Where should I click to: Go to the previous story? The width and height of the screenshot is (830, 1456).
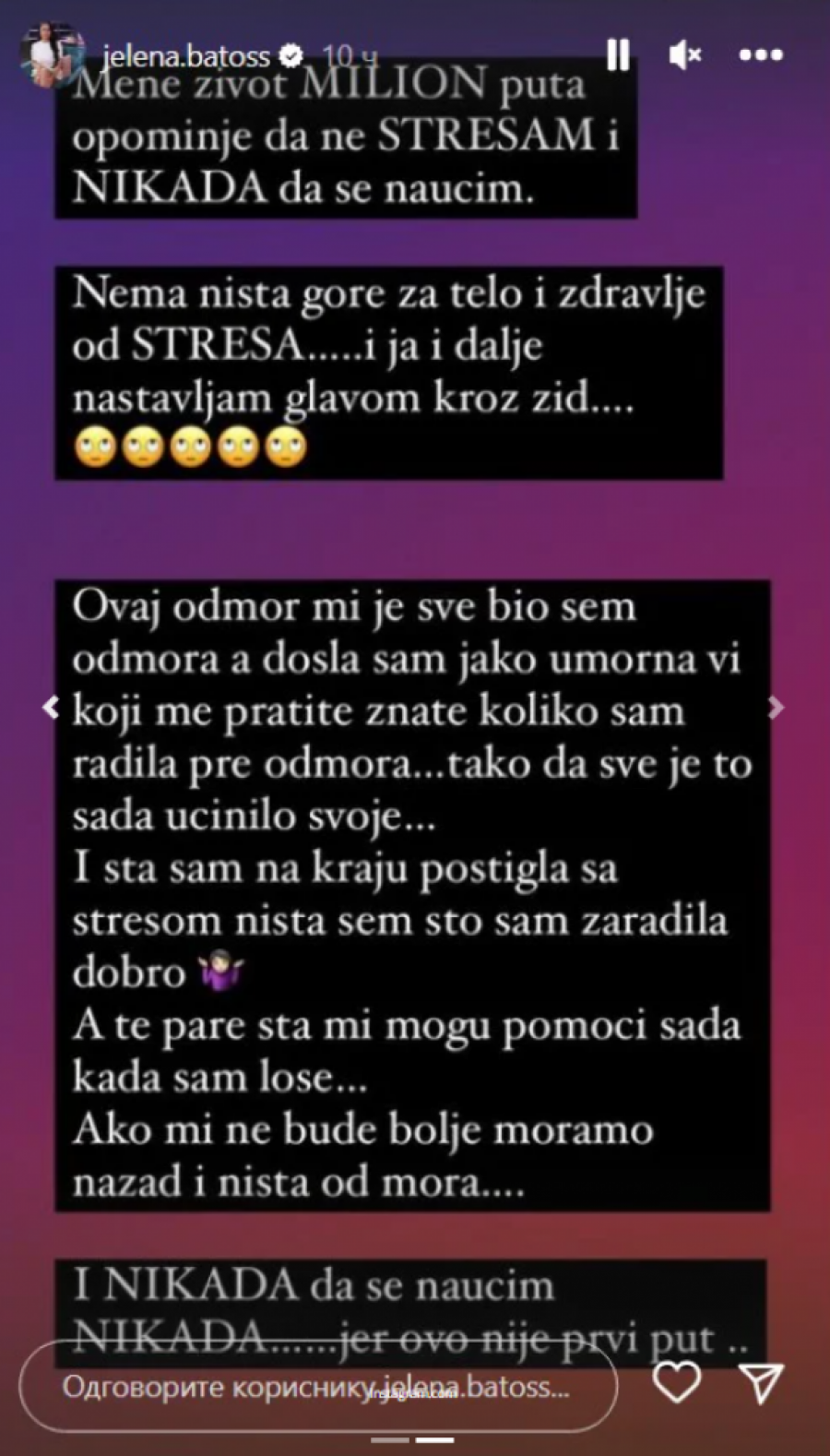52,708
